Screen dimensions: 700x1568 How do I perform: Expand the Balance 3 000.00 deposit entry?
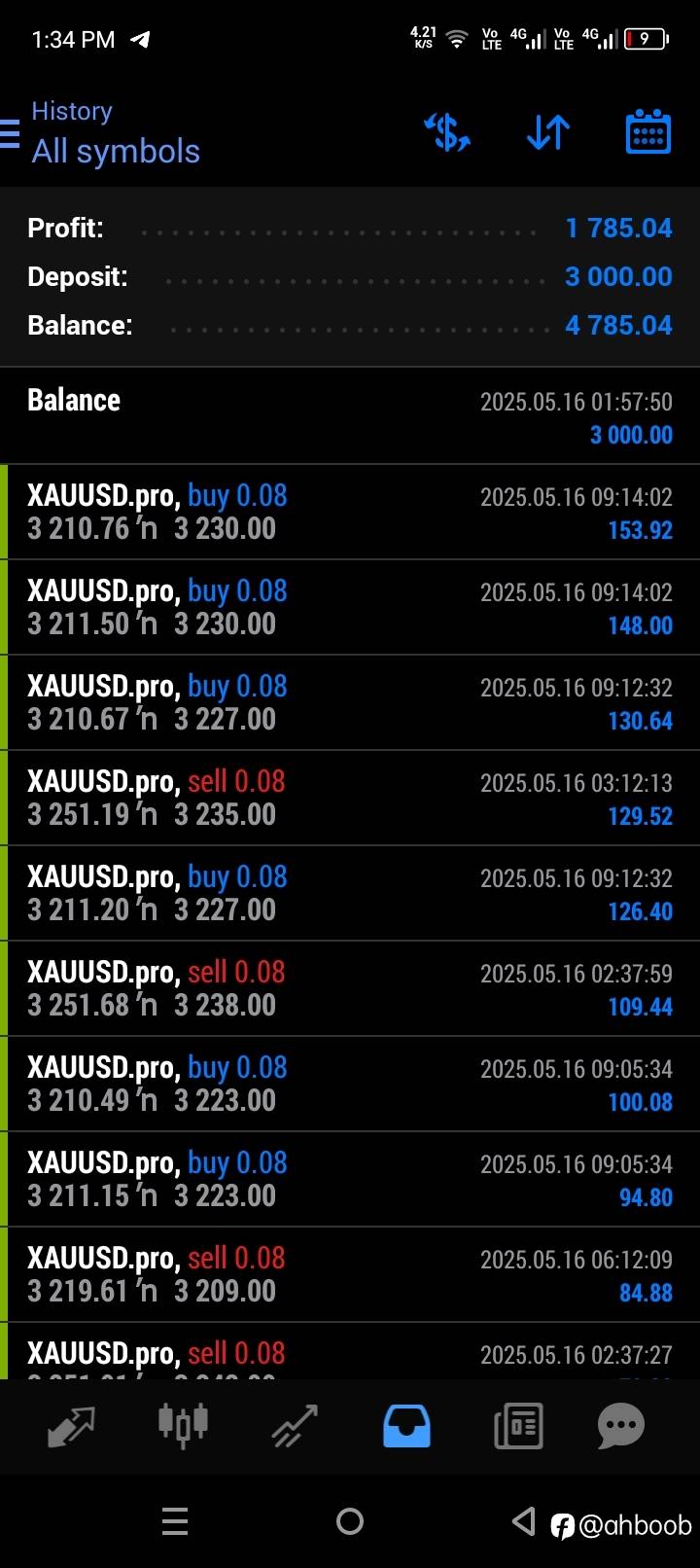(350, 416)
